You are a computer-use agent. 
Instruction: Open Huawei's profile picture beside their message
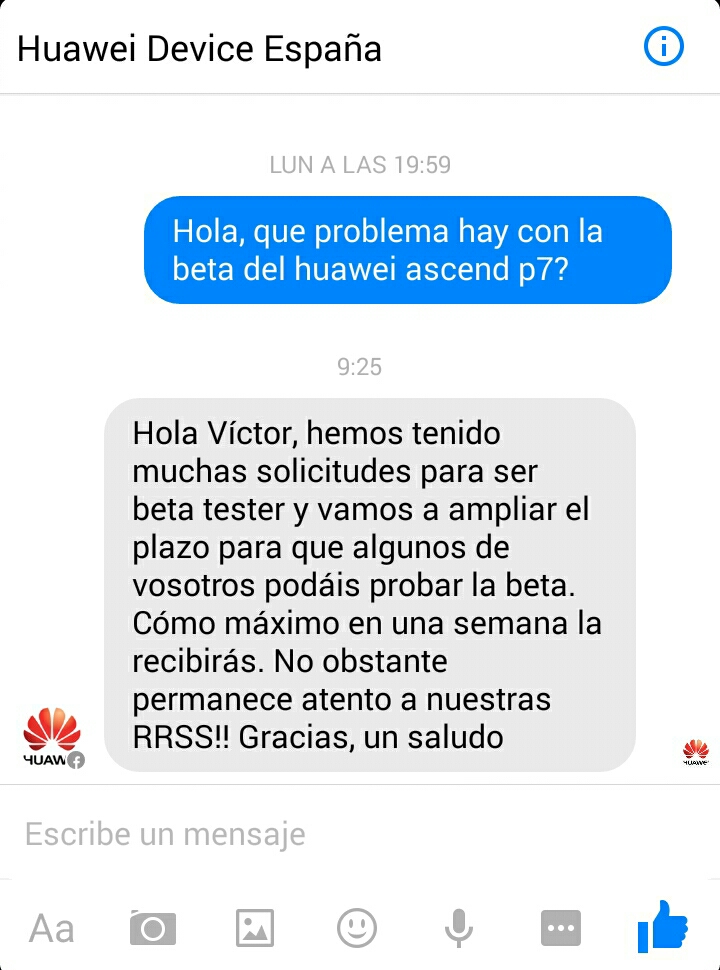click(52, 738)
